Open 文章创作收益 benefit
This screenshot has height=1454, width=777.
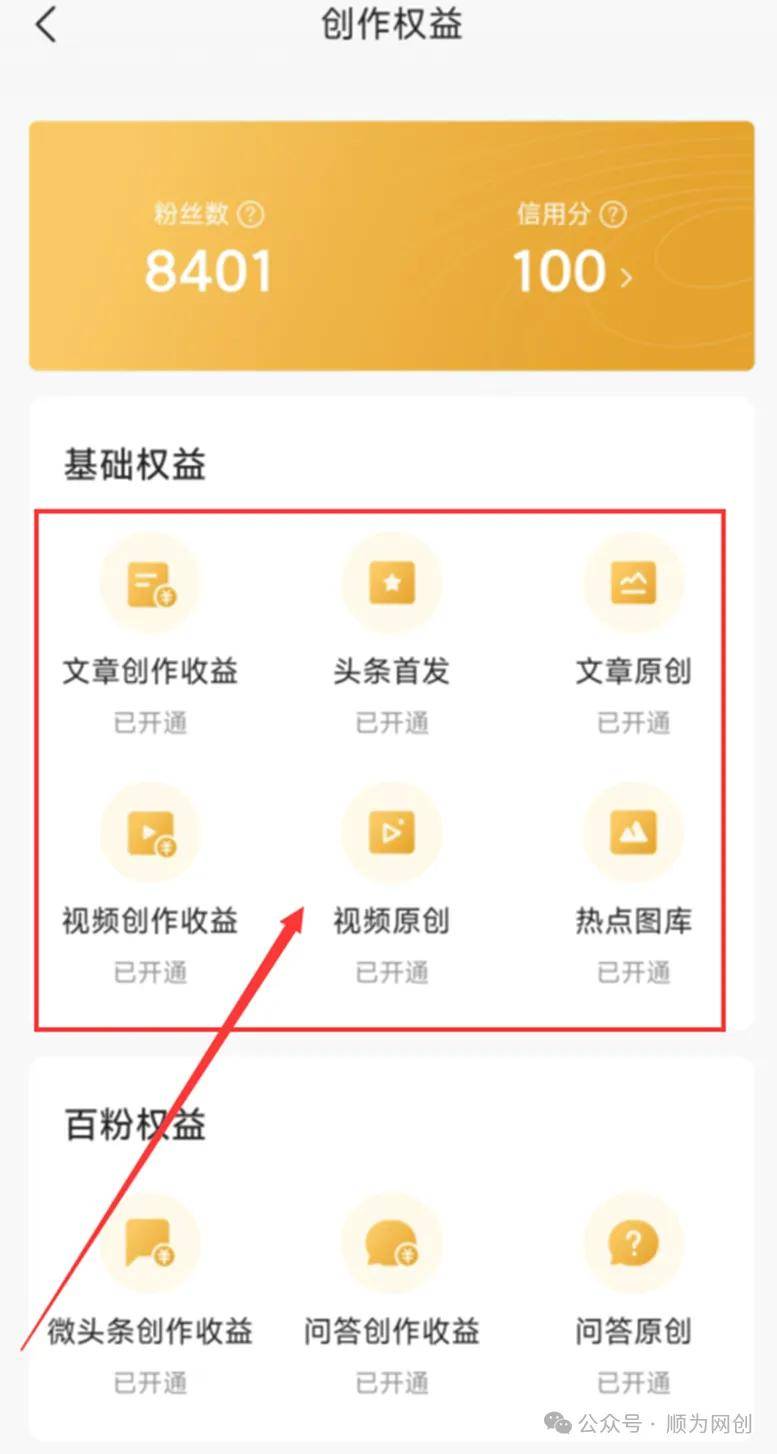(150, 585)
